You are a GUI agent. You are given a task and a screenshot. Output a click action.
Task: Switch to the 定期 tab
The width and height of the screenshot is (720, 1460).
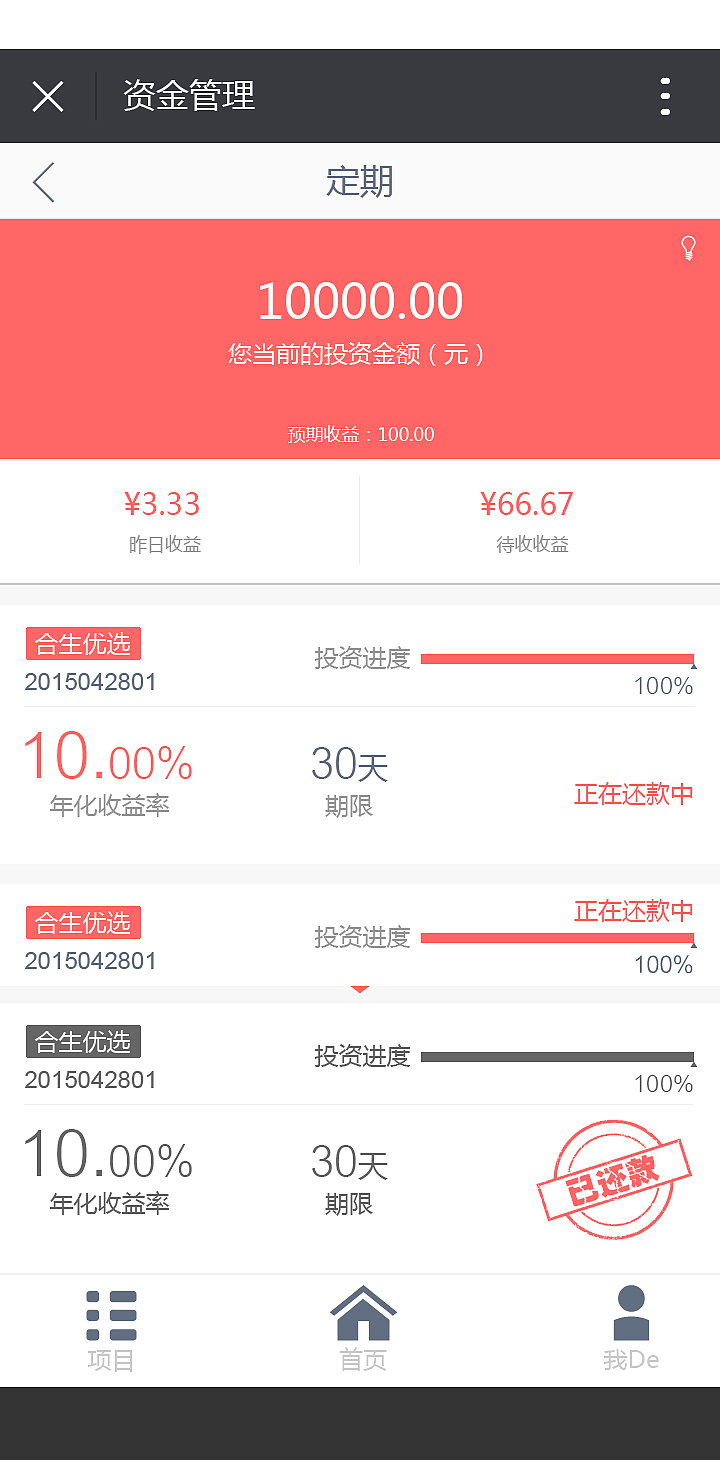pyautogui.click(x=360, y=182)
